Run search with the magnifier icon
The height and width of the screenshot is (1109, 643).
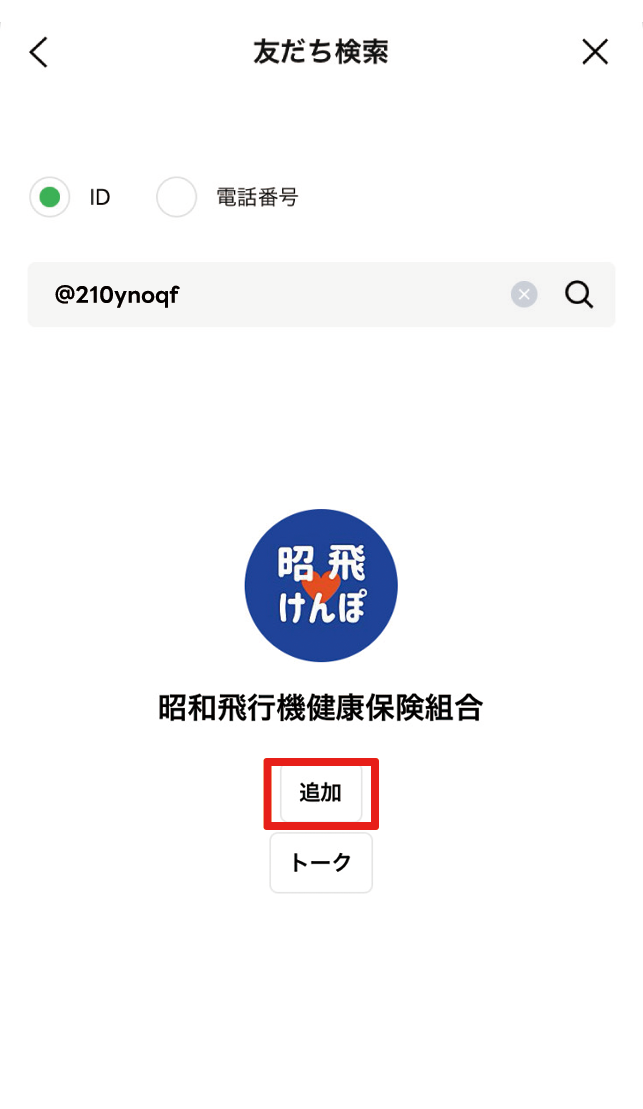pyautogui.click(x=579, y=294)
